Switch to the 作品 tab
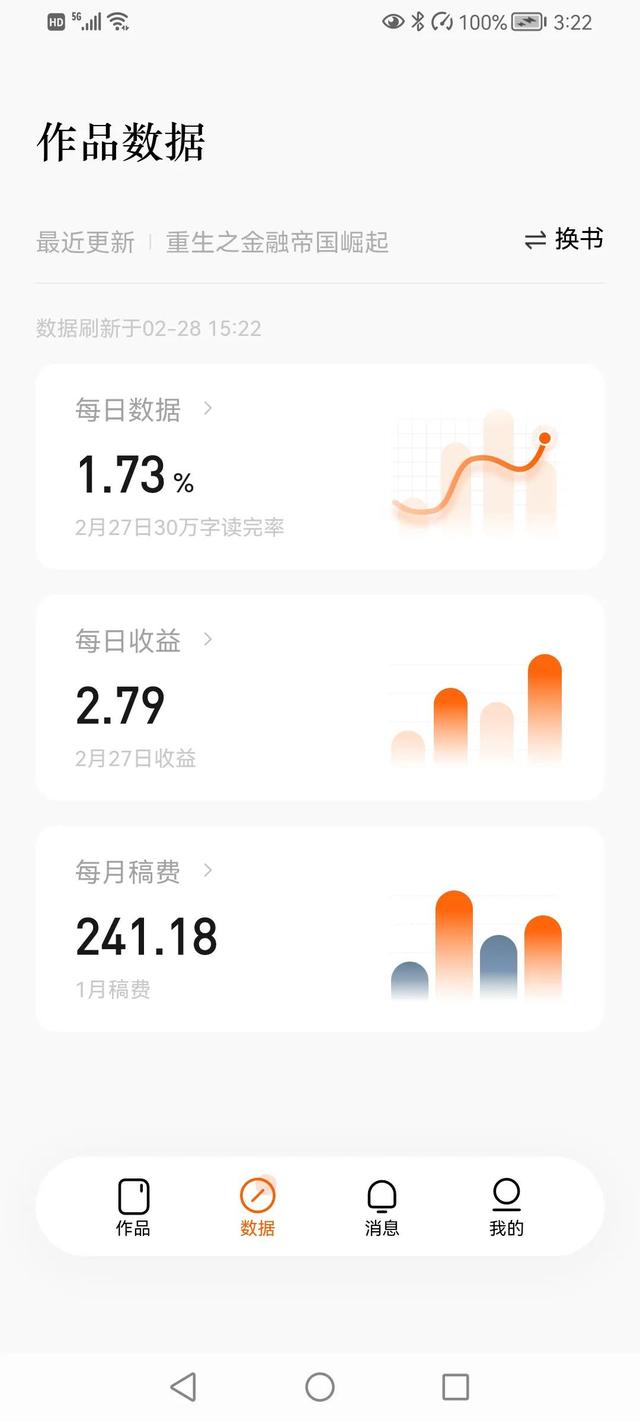The width and height of the screenshot is (640, 1422). point(133,1207)
